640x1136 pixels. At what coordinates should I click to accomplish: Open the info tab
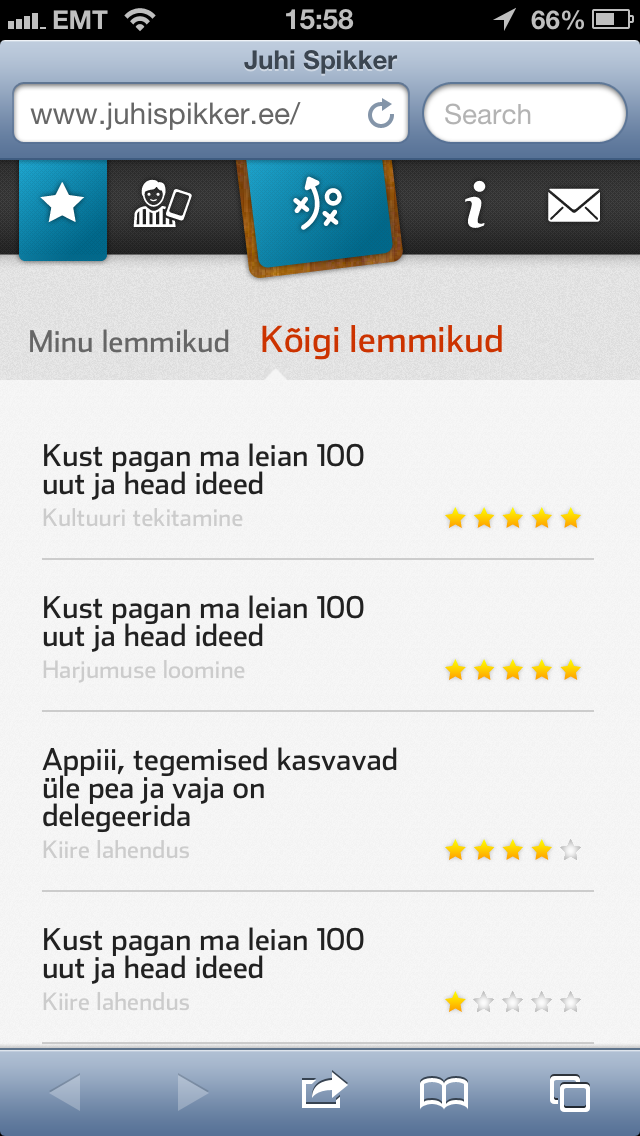point(475,208)
